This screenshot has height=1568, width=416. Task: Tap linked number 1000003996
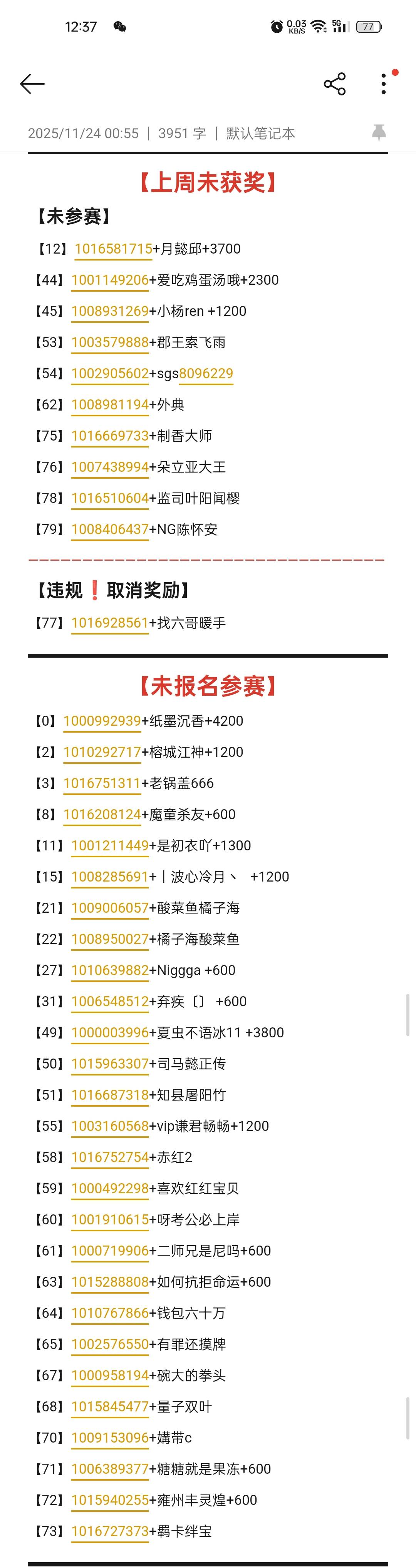(x=110, y=1032)
